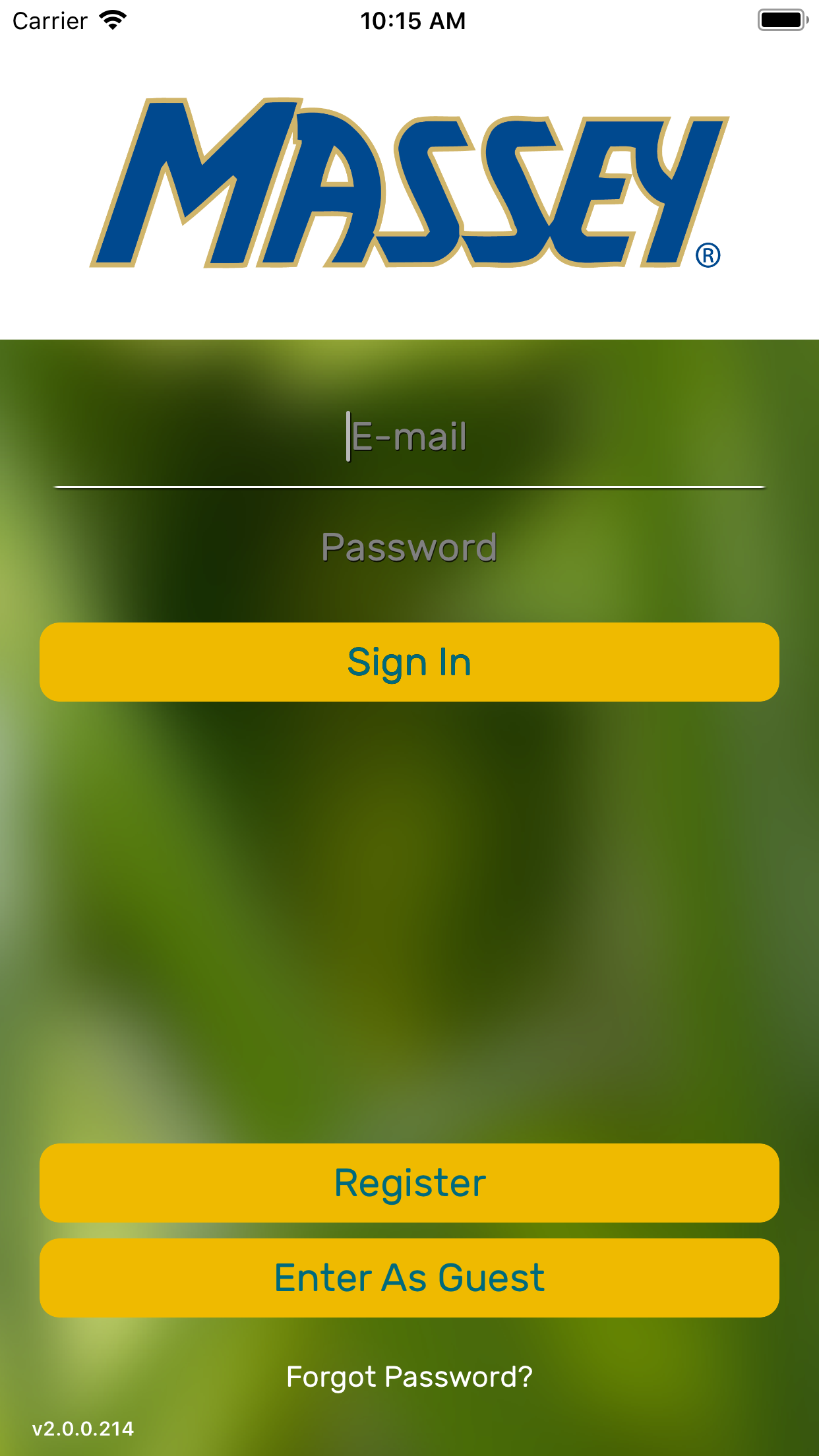Screen dimensions: 819x1456
Task: Click the blinking text cursor in E-mail field
Action: click(348, 435)
